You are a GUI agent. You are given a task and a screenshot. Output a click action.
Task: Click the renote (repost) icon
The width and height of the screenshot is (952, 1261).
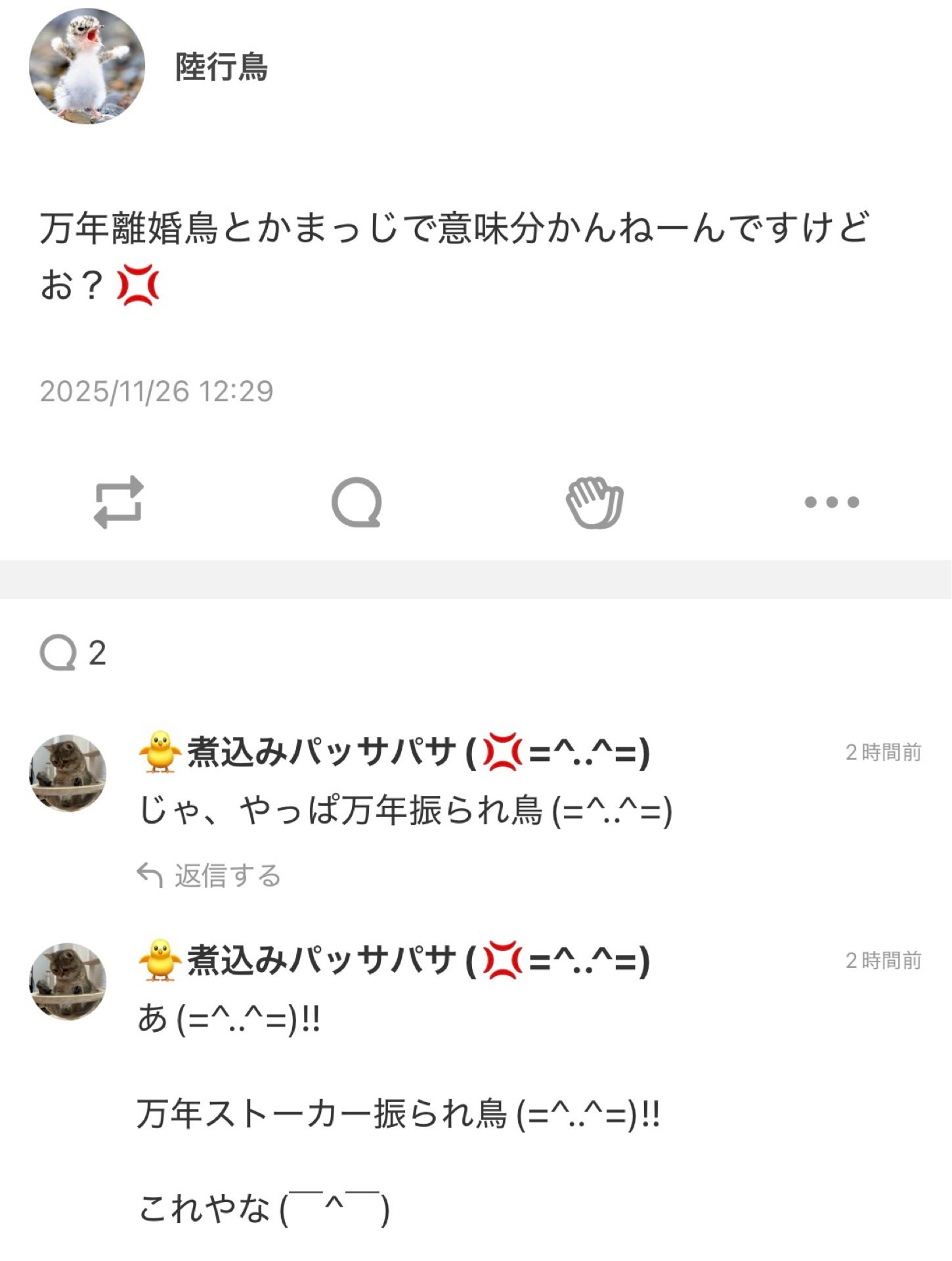tap(119, 503)
